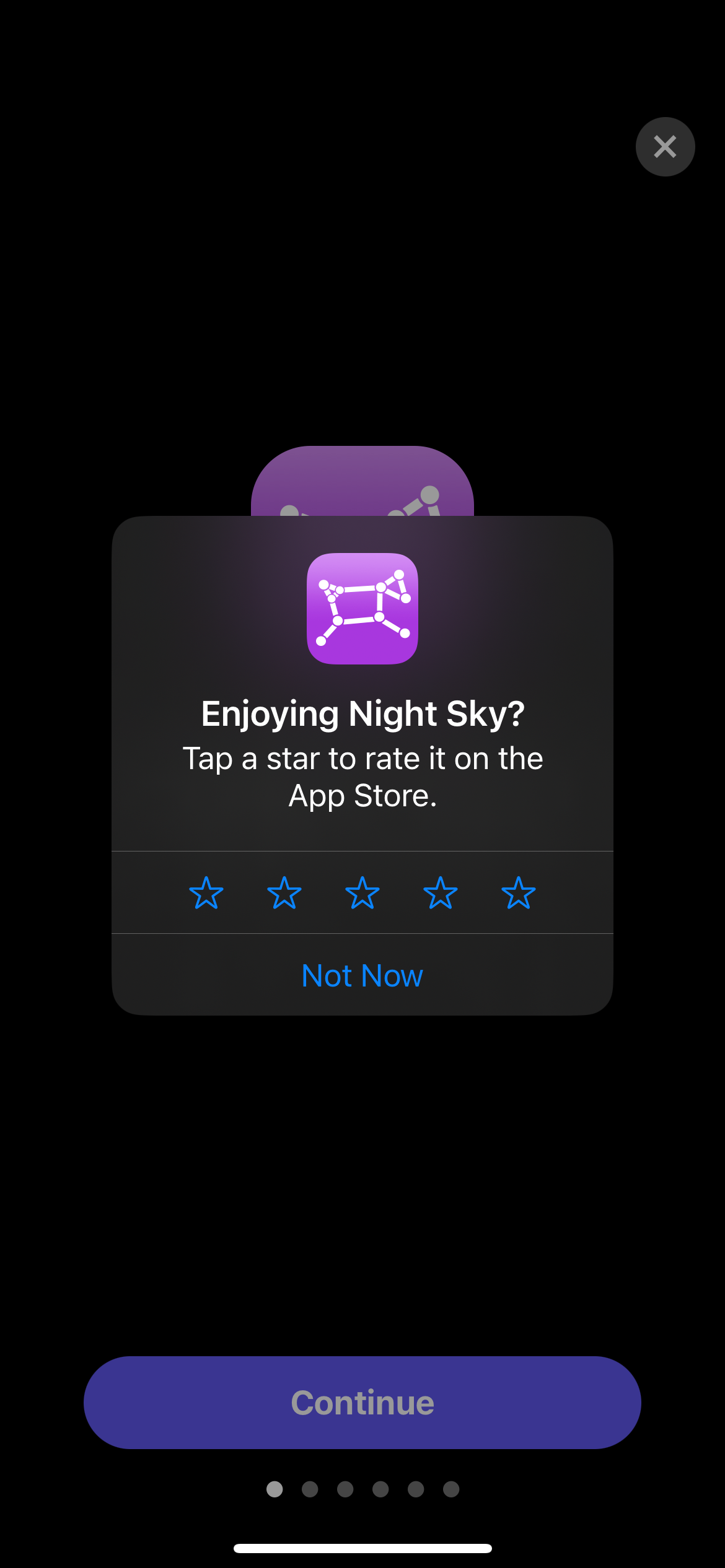725x1568 pixels.
Task: Tap the second rating star
Action: pyautogui.click(x=284, y=892)
